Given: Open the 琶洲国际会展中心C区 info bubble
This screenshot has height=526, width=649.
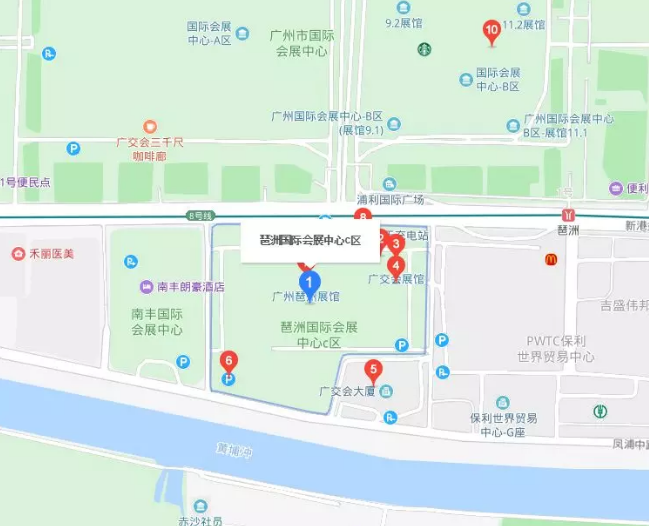Looking at the screenshot, I should tap(309, 240).
